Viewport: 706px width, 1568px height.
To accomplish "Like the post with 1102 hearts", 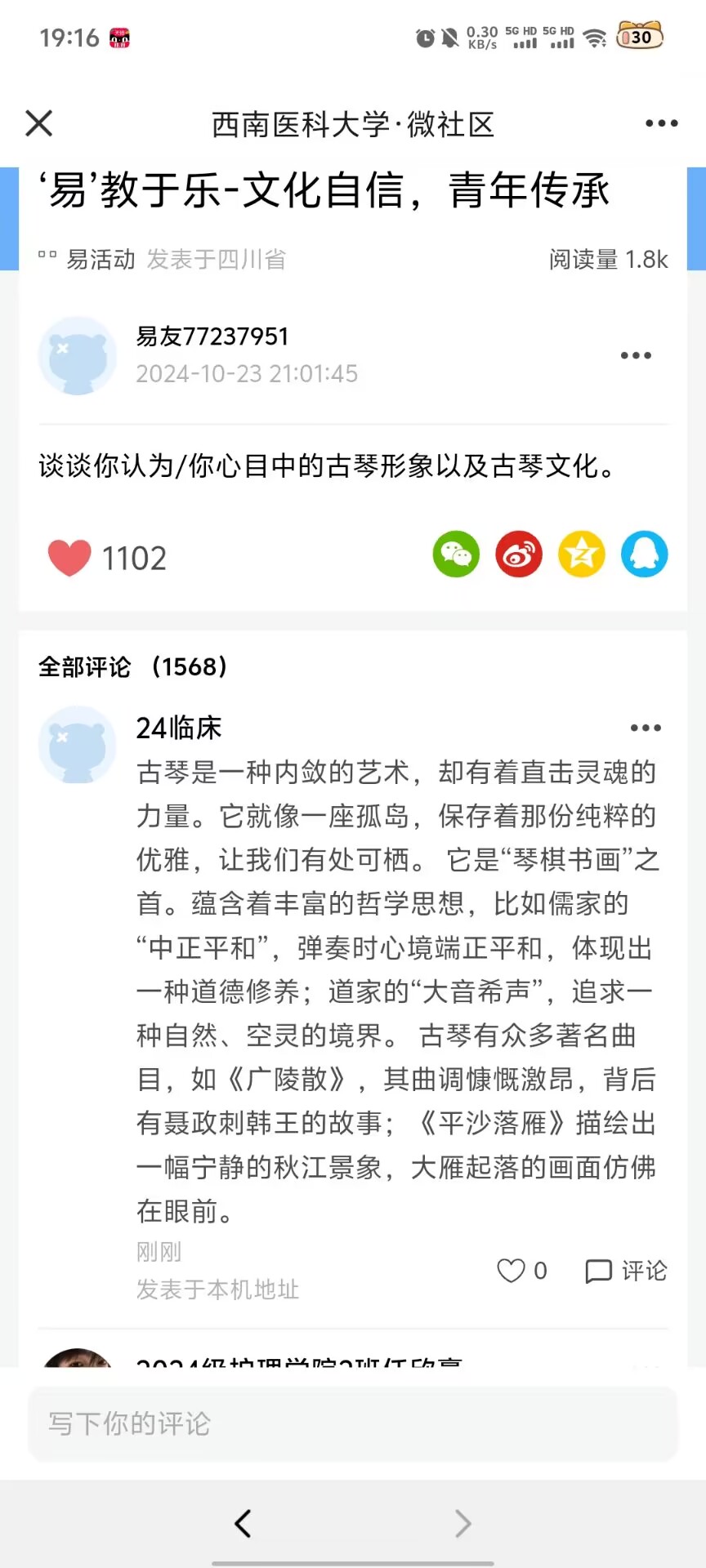I will coord(70,558).
